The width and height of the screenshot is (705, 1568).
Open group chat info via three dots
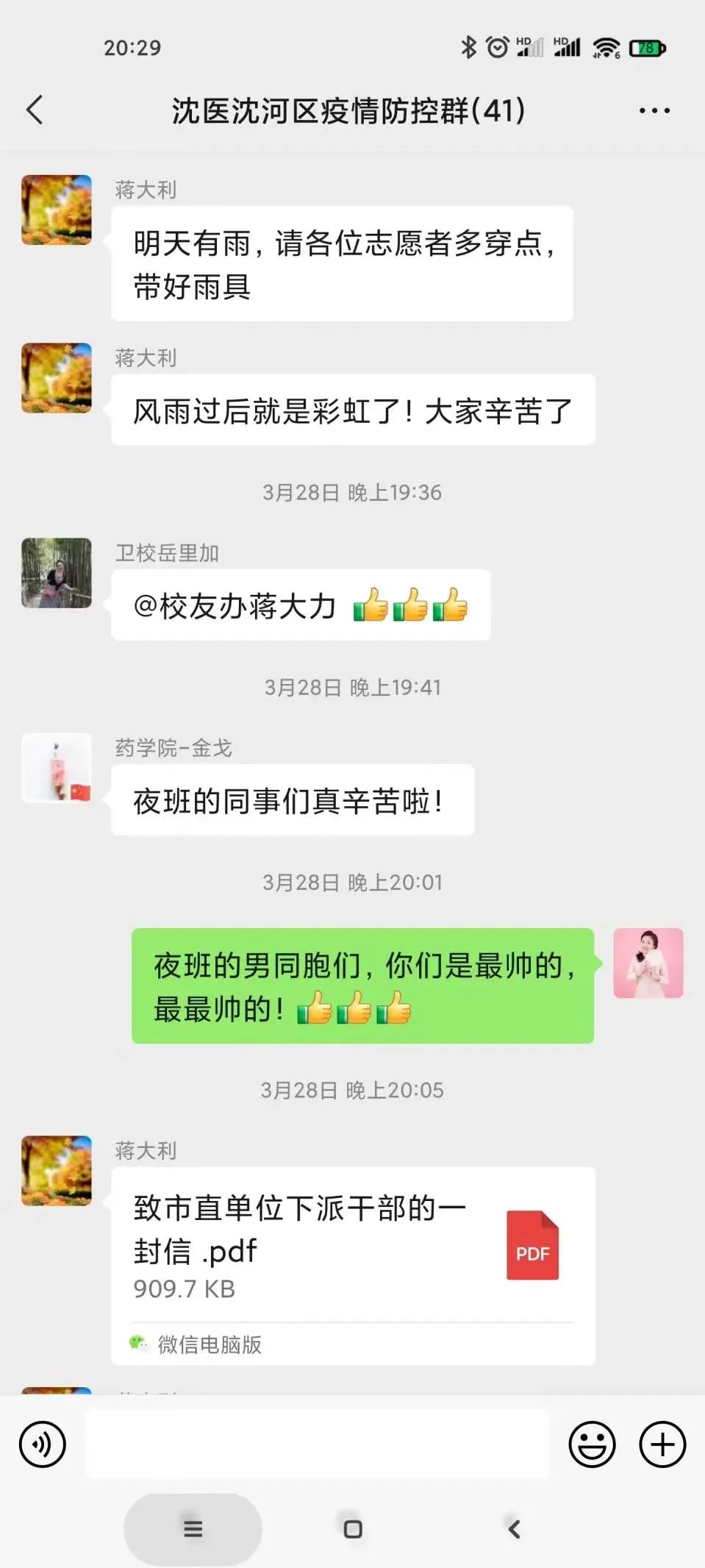tap(654, 111)
